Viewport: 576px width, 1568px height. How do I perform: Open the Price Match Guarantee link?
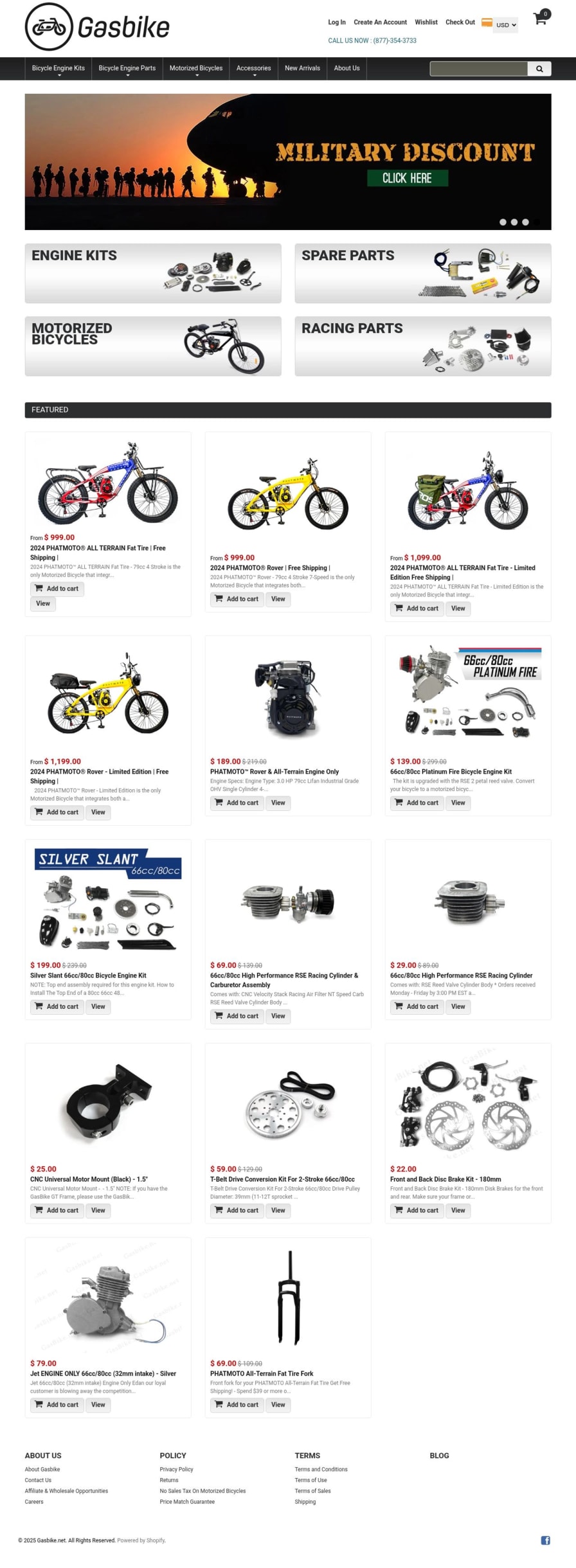pos(187,1502)
